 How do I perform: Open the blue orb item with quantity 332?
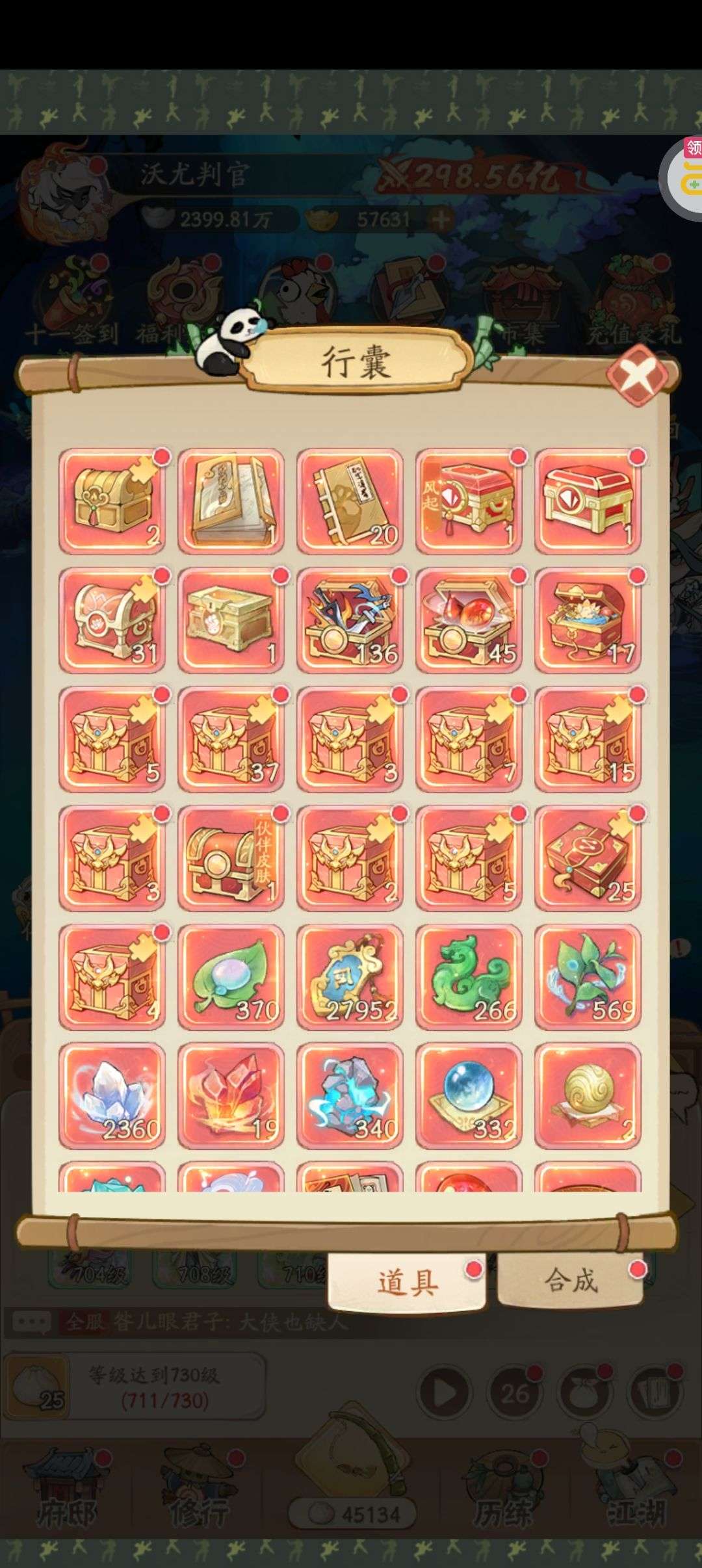tap(469, 1096)
